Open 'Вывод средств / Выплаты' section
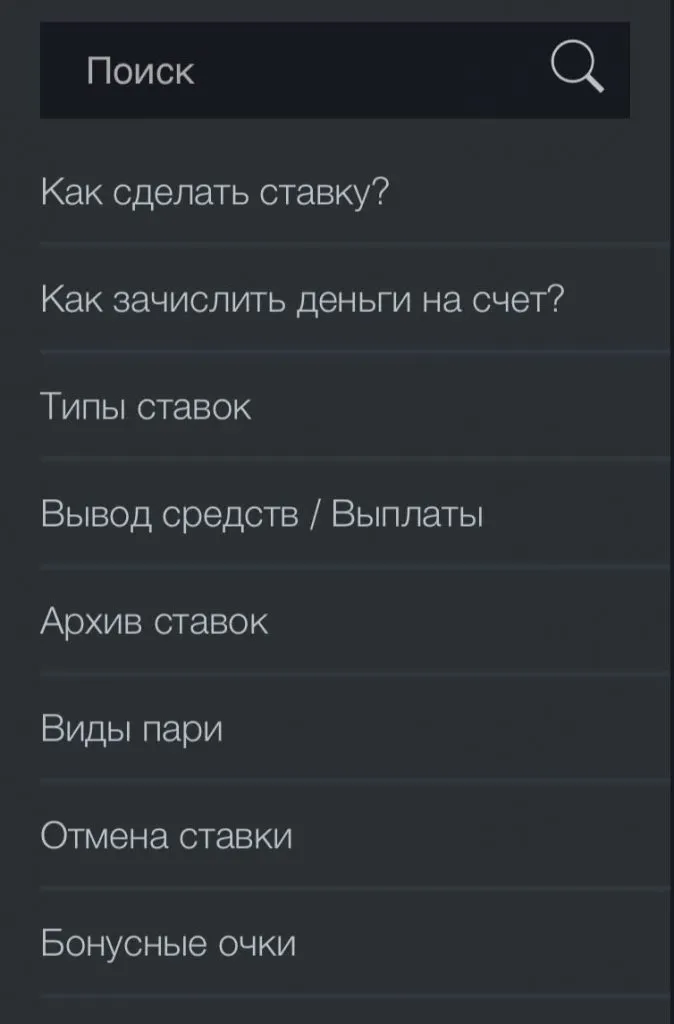This screenshot has width=674, height=1024. coord(262,515)
